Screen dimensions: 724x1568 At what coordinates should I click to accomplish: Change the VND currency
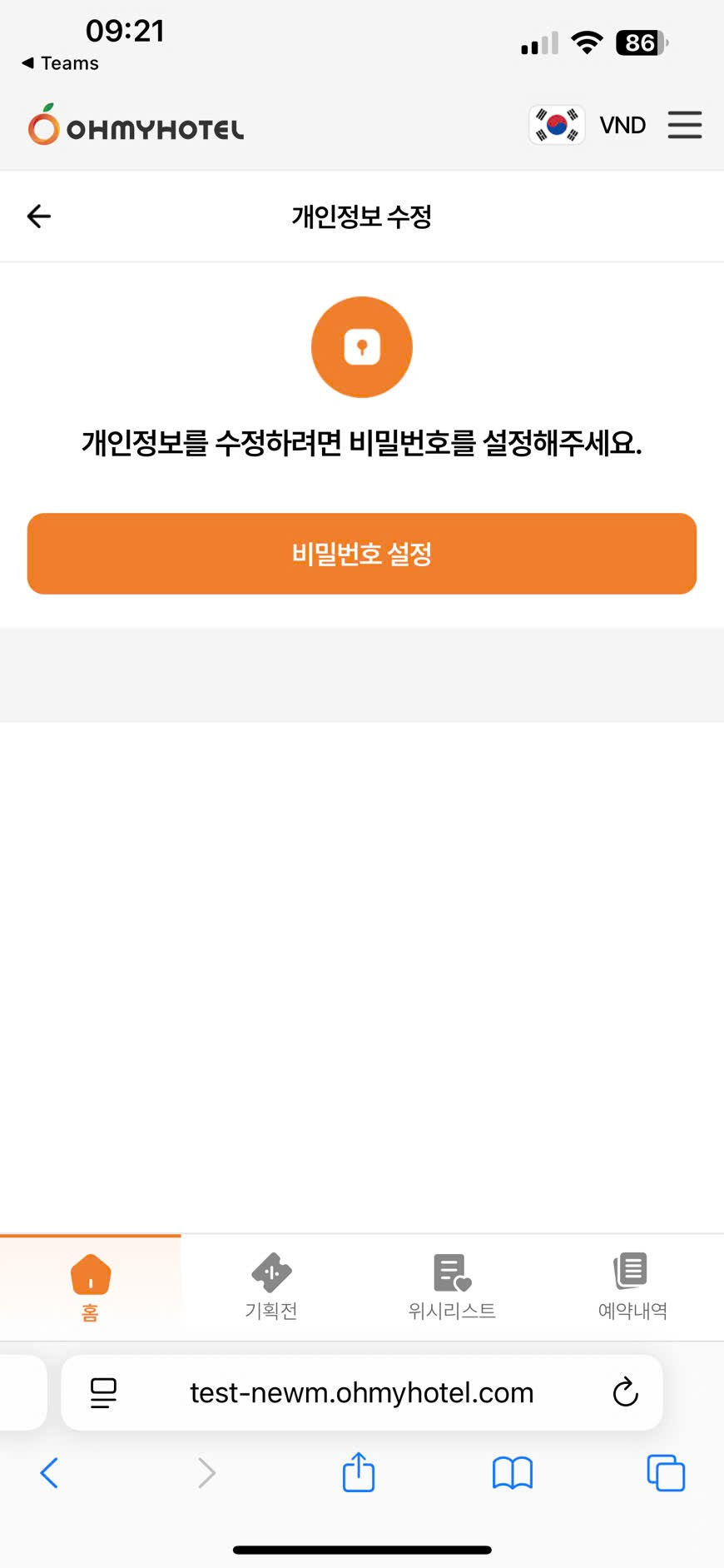coord(622,125)
